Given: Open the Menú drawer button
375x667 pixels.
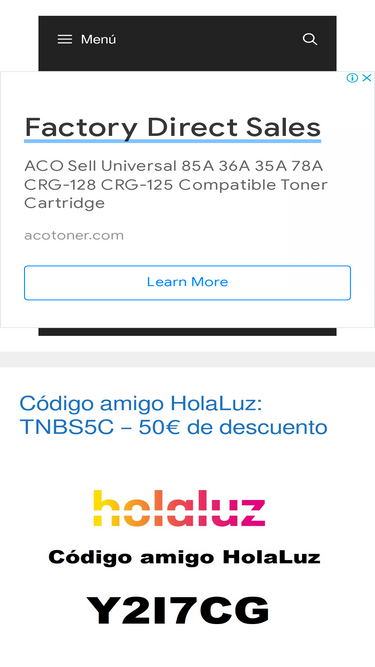Looking at the screenshot, I should (87, 40).
